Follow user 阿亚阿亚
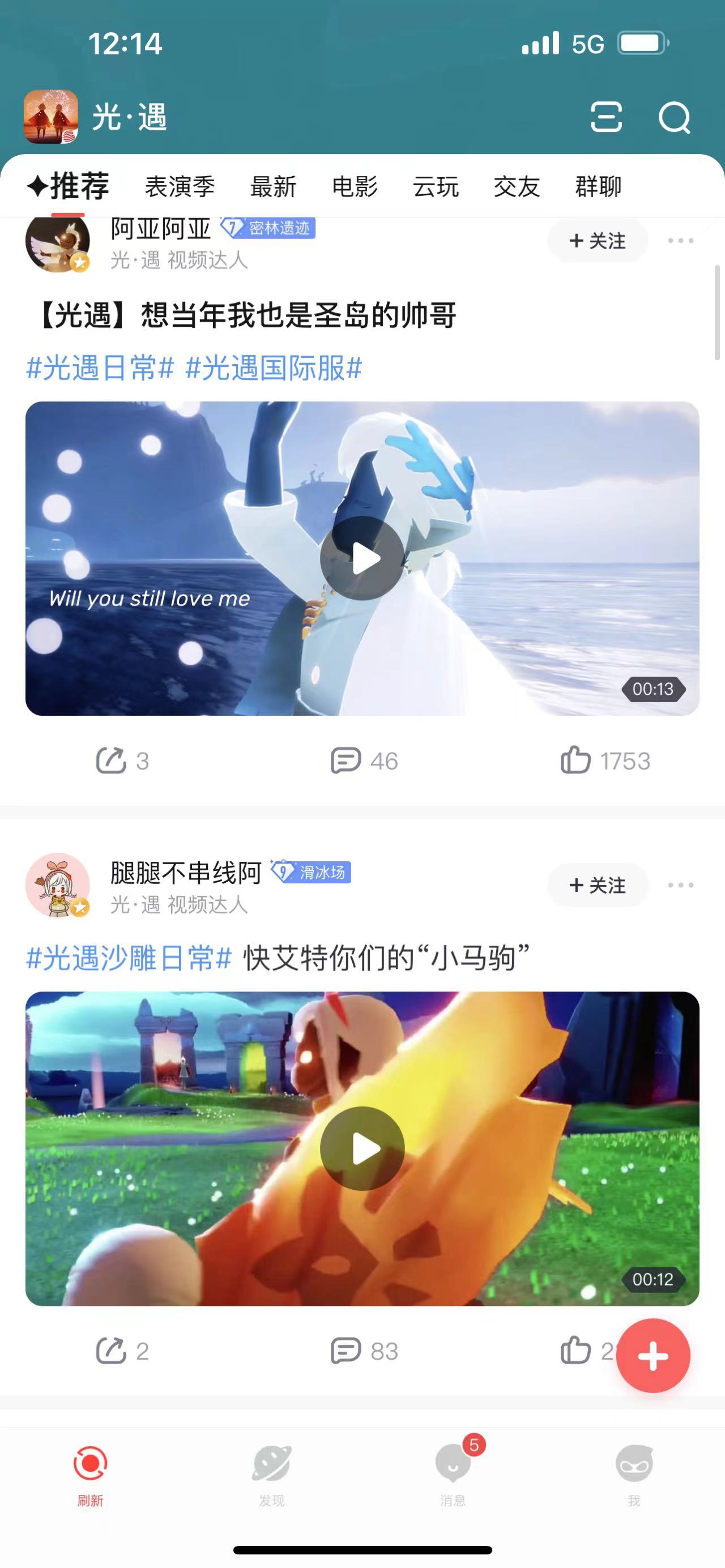Screen dimensions: 725x1568 pyautogui.click(x=597, y=241)
